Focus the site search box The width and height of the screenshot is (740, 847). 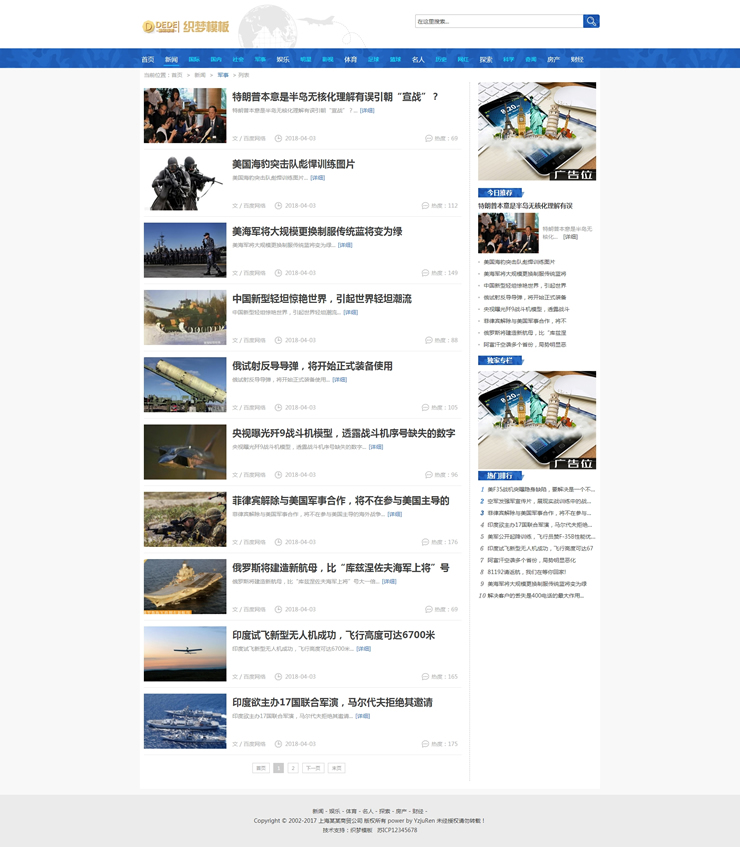(498, 21)
